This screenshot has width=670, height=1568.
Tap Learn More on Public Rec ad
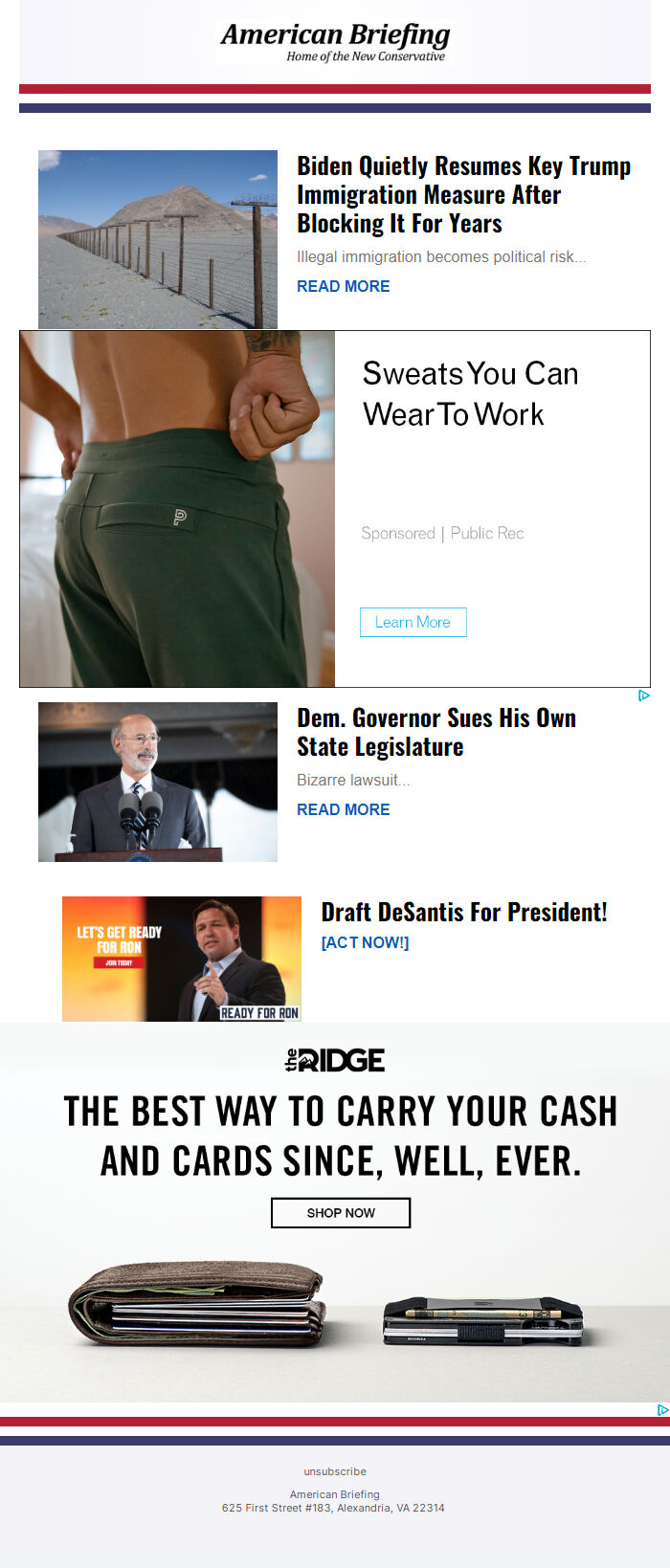tap(413, 622)
